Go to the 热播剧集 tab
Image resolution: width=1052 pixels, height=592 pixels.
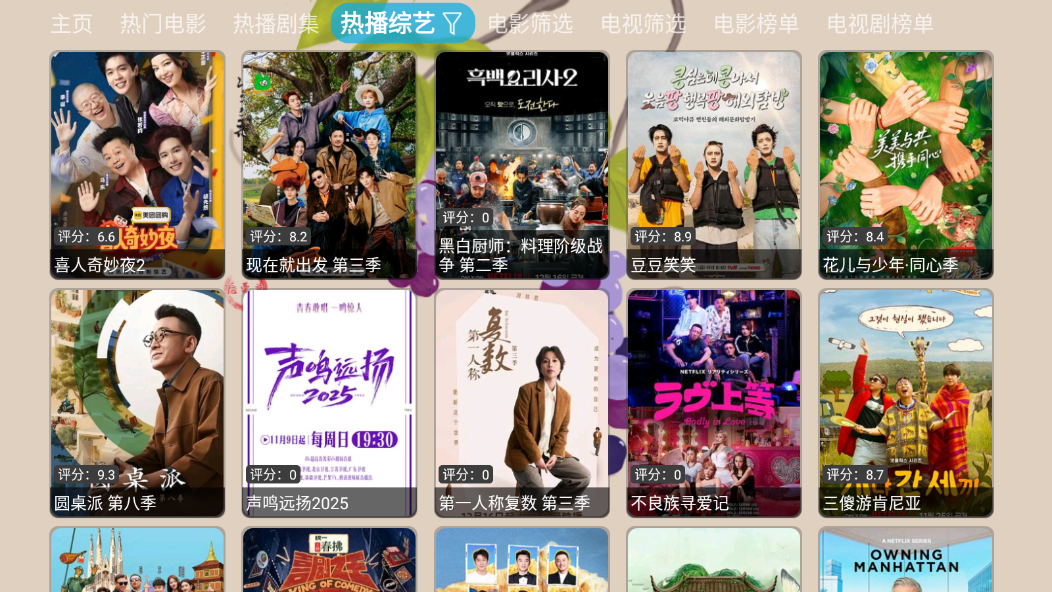276,24
